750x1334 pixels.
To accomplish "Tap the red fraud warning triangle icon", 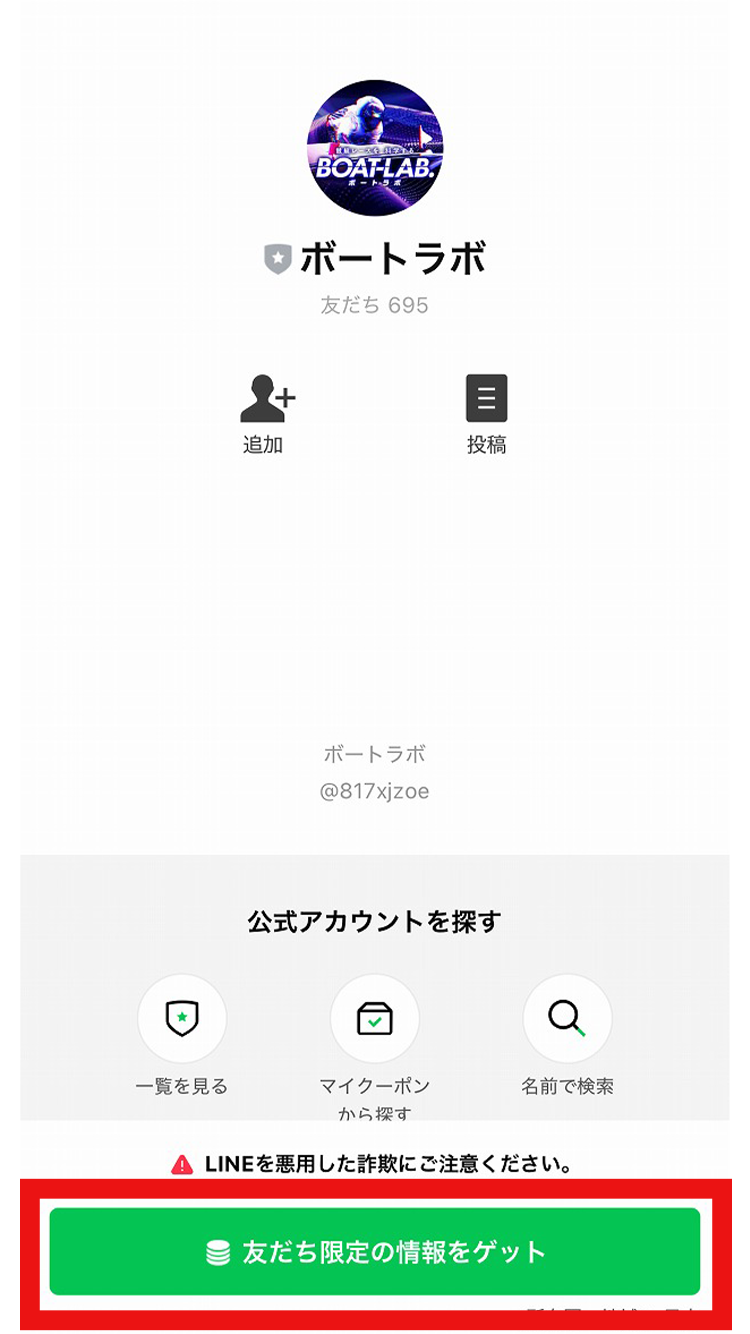I will pos(182,1161).
